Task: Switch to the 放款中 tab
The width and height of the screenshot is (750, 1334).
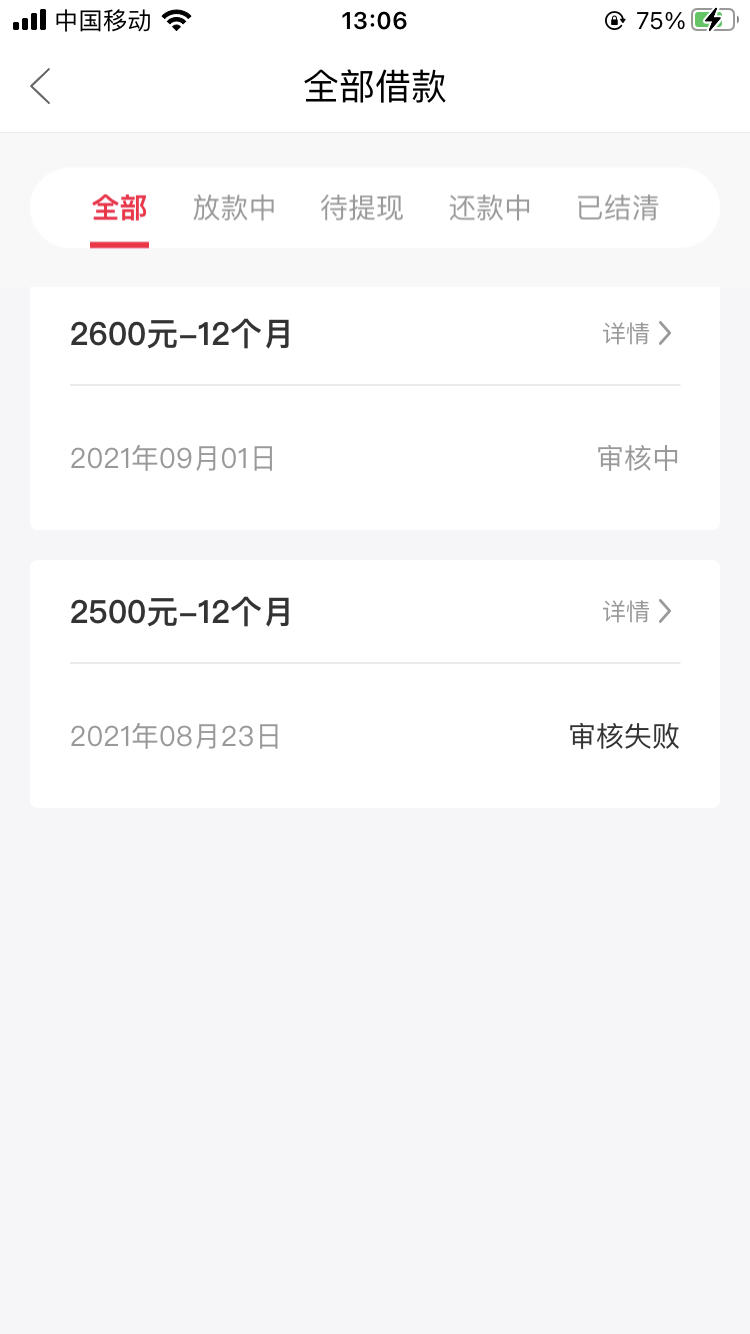Action: 234,208
